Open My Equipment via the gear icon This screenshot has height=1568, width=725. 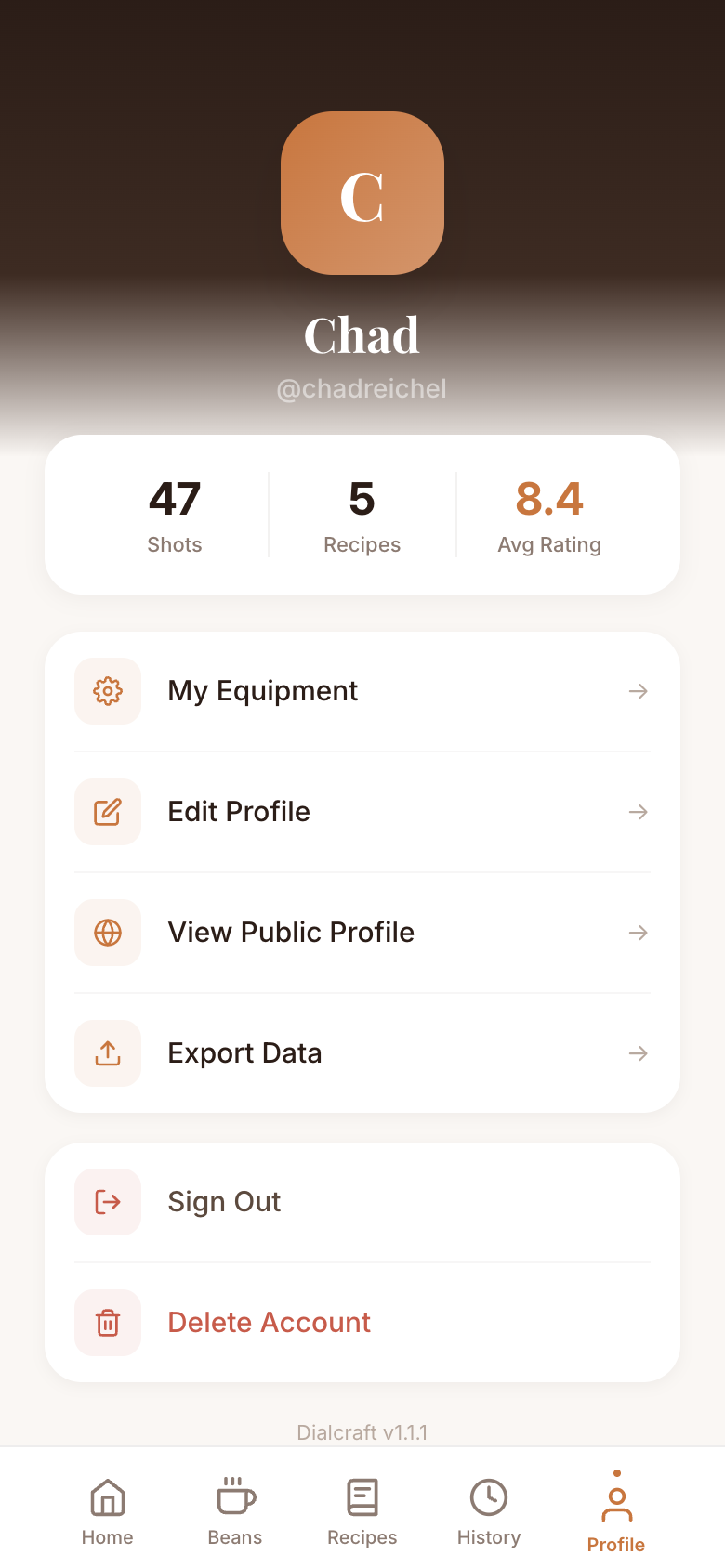pos(108,691)
